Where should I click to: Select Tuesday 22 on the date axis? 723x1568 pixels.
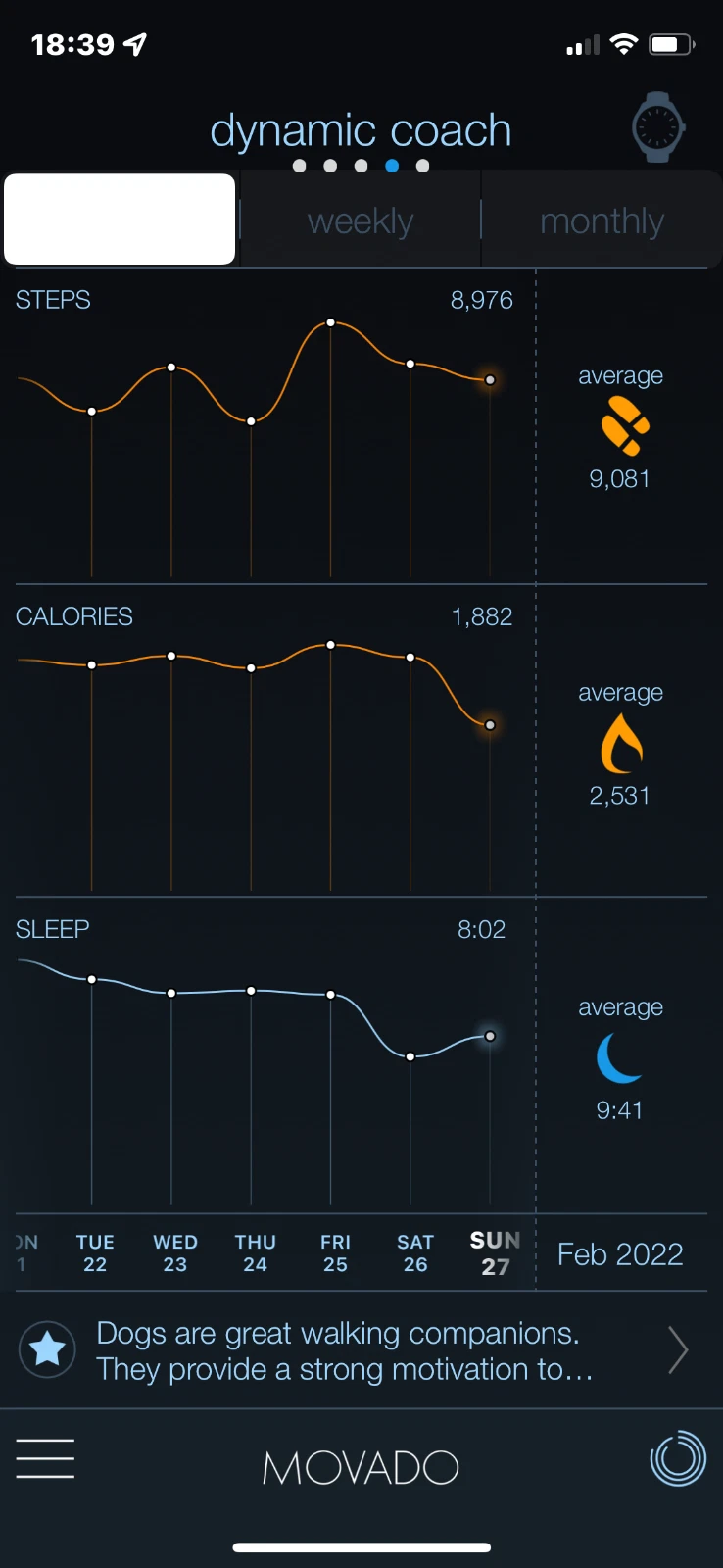tap(95, 1253)
